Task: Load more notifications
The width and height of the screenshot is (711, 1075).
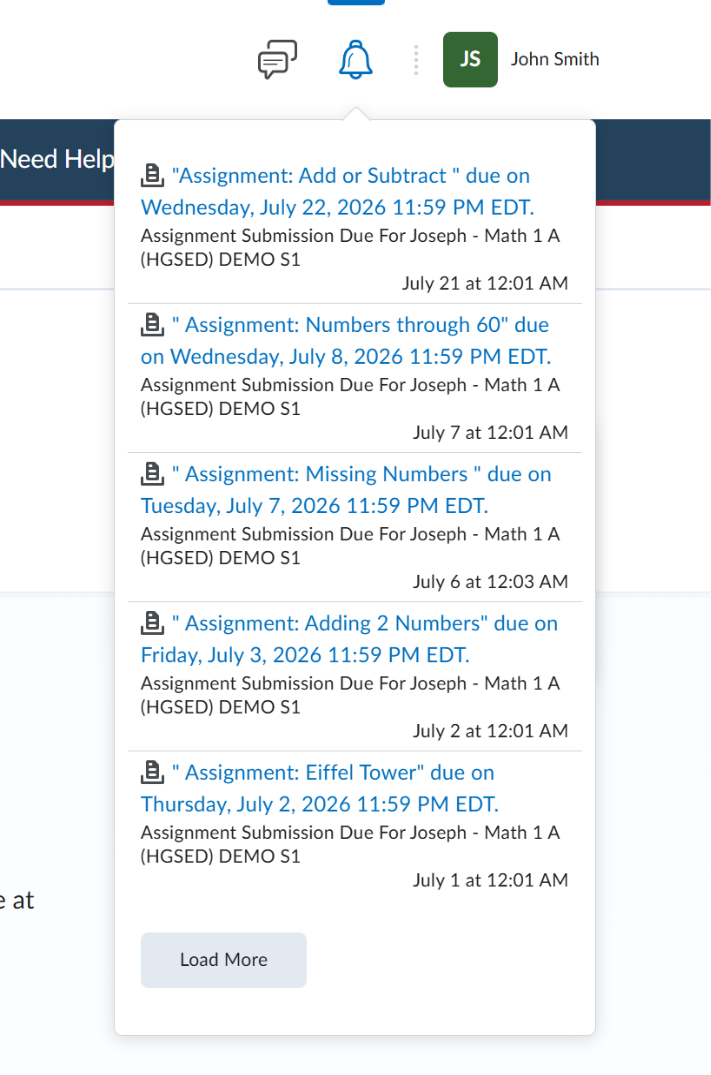Action: click(x=224, y=960)
